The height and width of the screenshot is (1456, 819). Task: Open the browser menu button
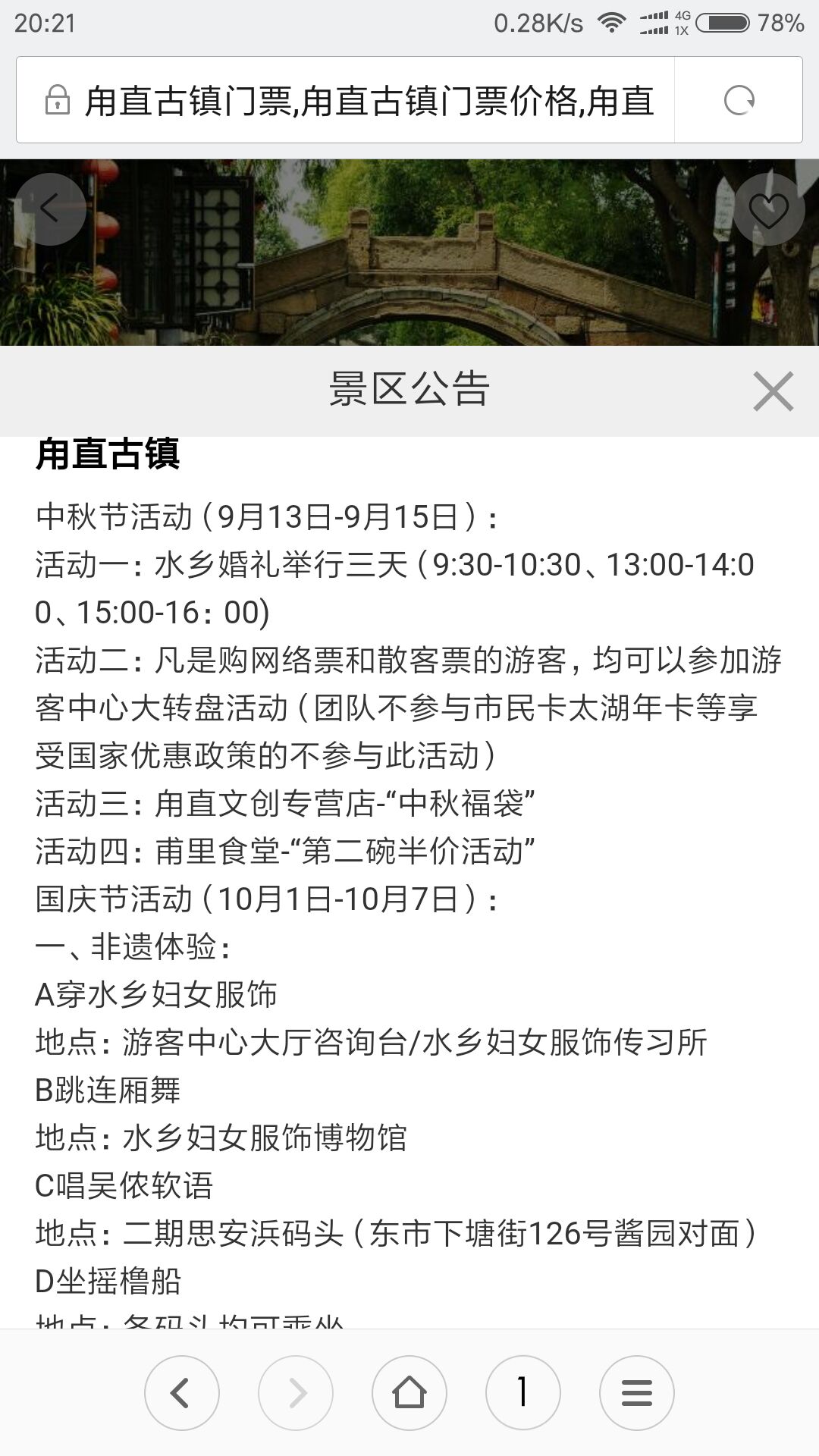[637, 1392]
